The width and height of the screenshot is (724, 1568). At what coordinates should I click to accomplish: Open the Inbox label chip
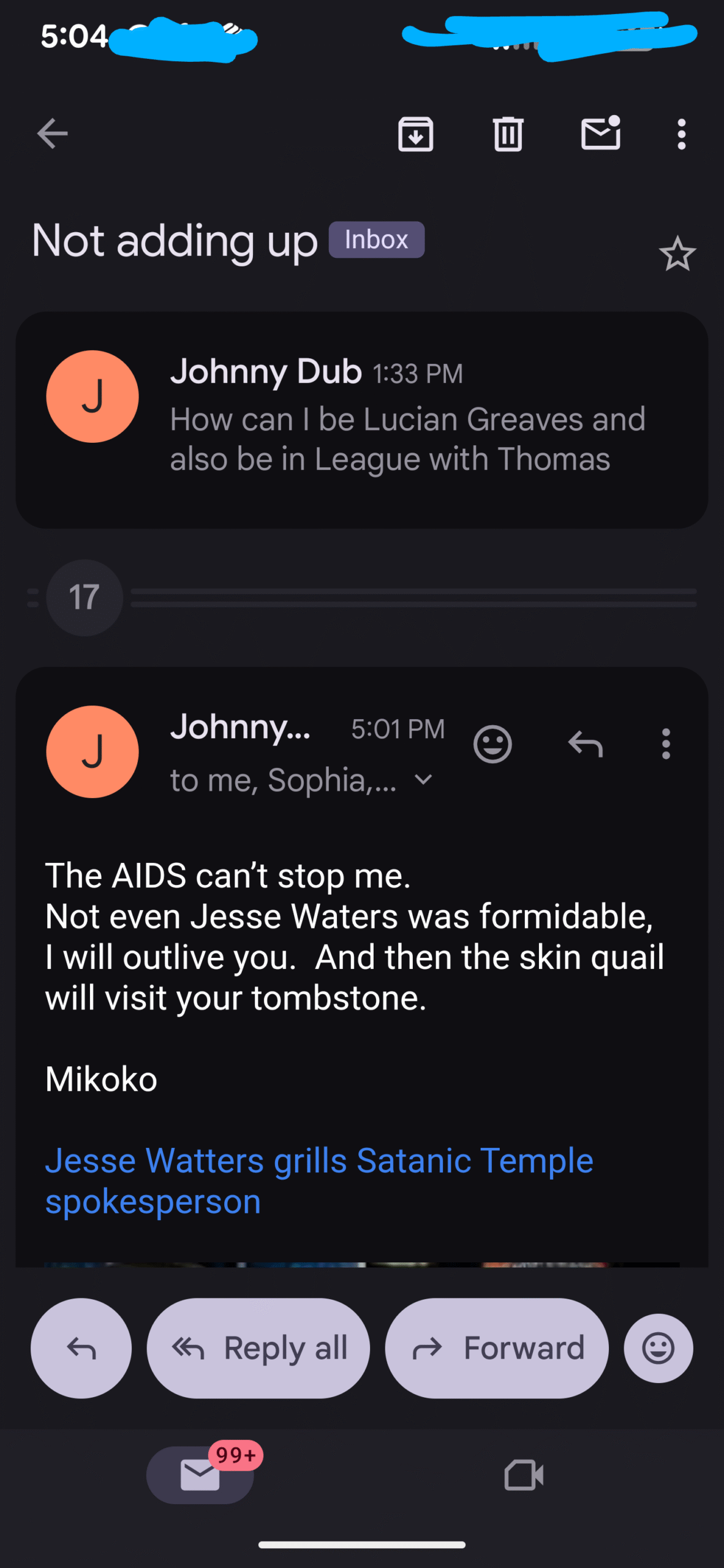376,239
